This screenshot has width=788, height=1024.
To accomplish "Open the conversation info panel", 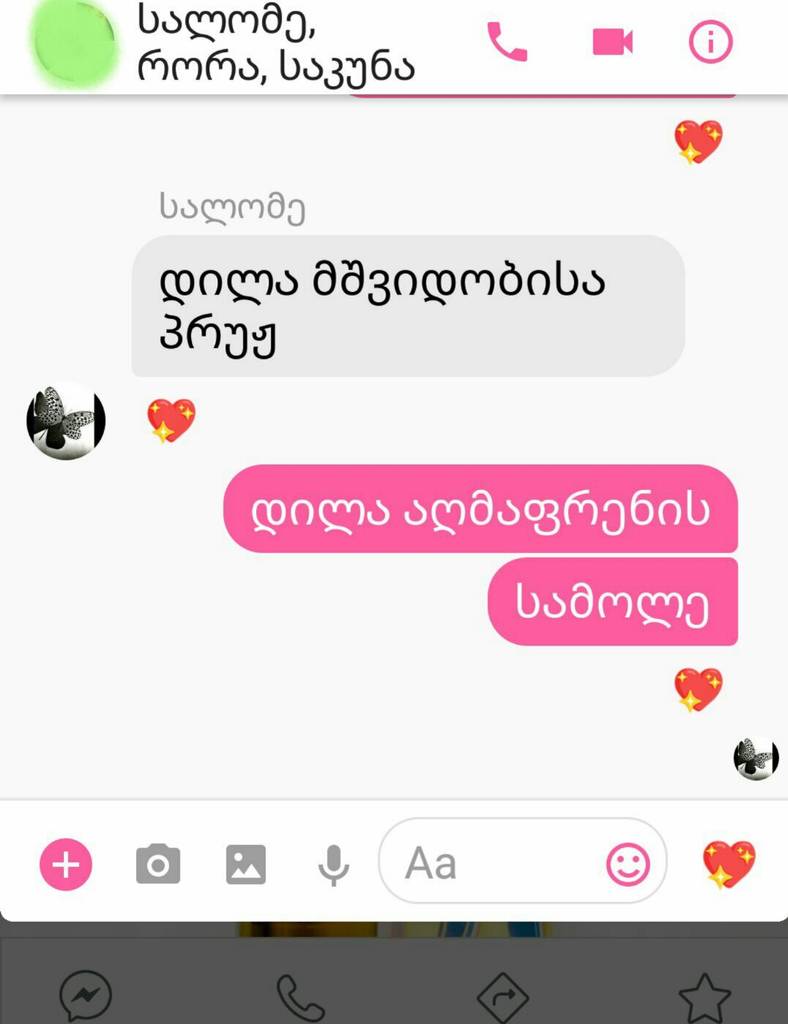I will [x=711, y=43].
